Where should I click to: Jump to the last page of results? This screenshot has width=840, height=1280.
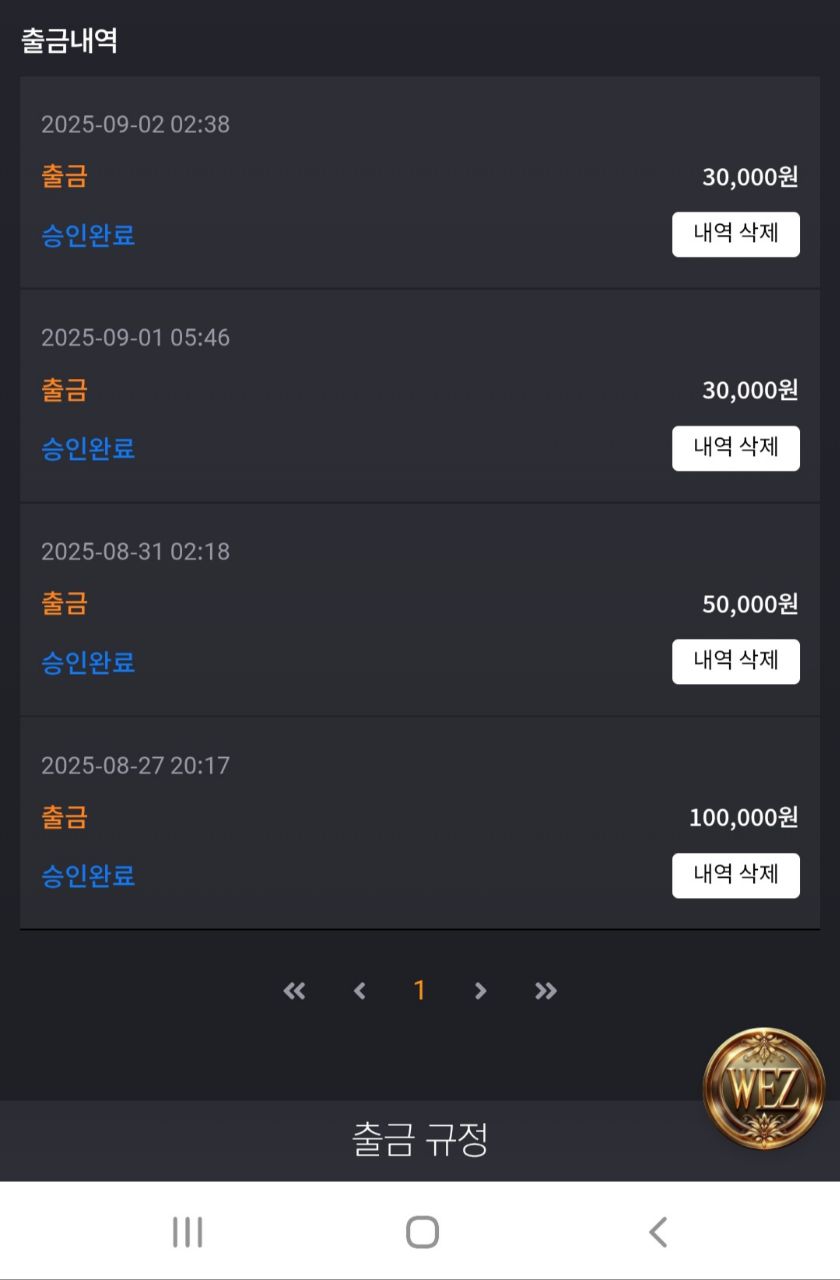click(545, 991)
